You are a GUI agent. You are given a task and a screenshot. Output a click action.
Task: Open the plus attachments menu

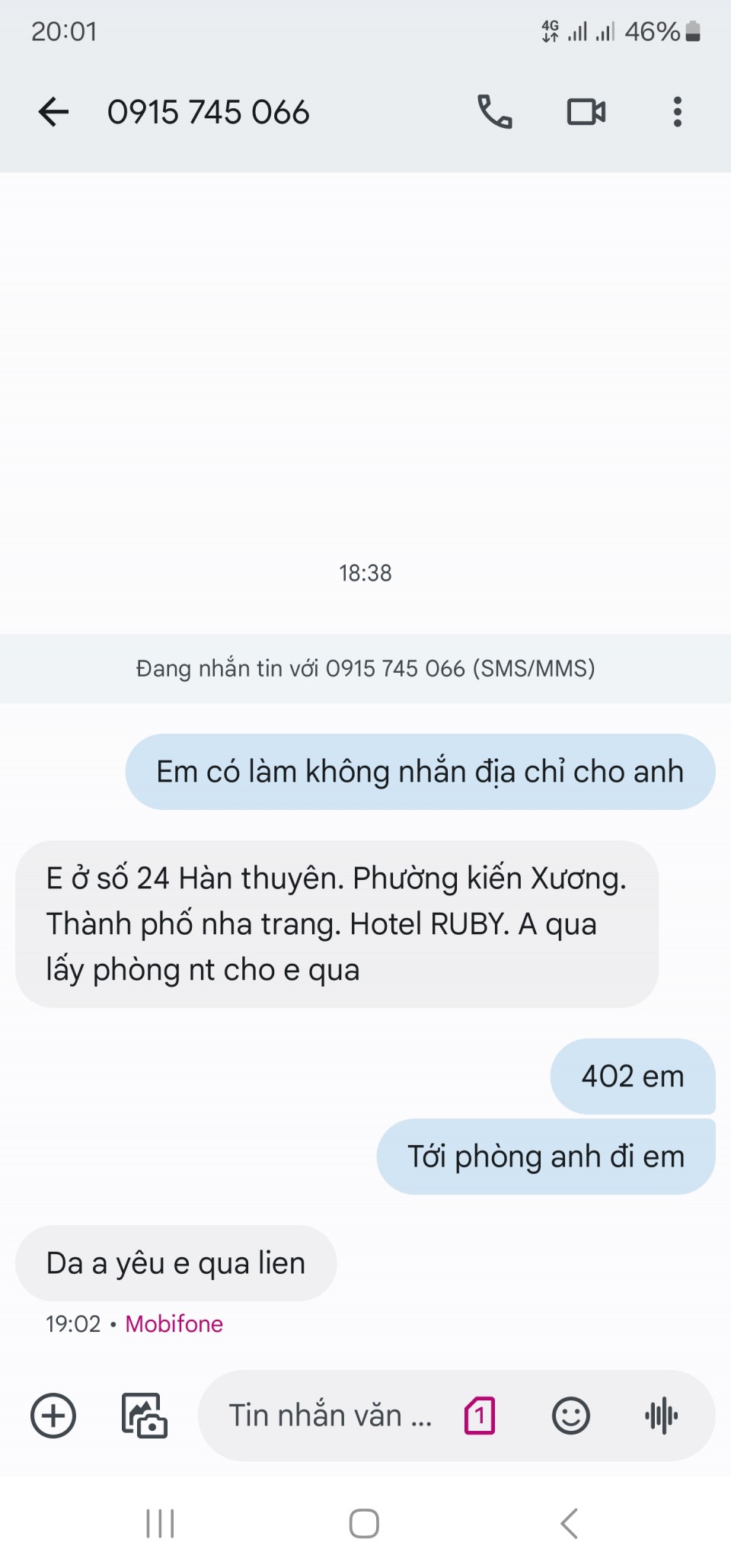(53, 1416)
